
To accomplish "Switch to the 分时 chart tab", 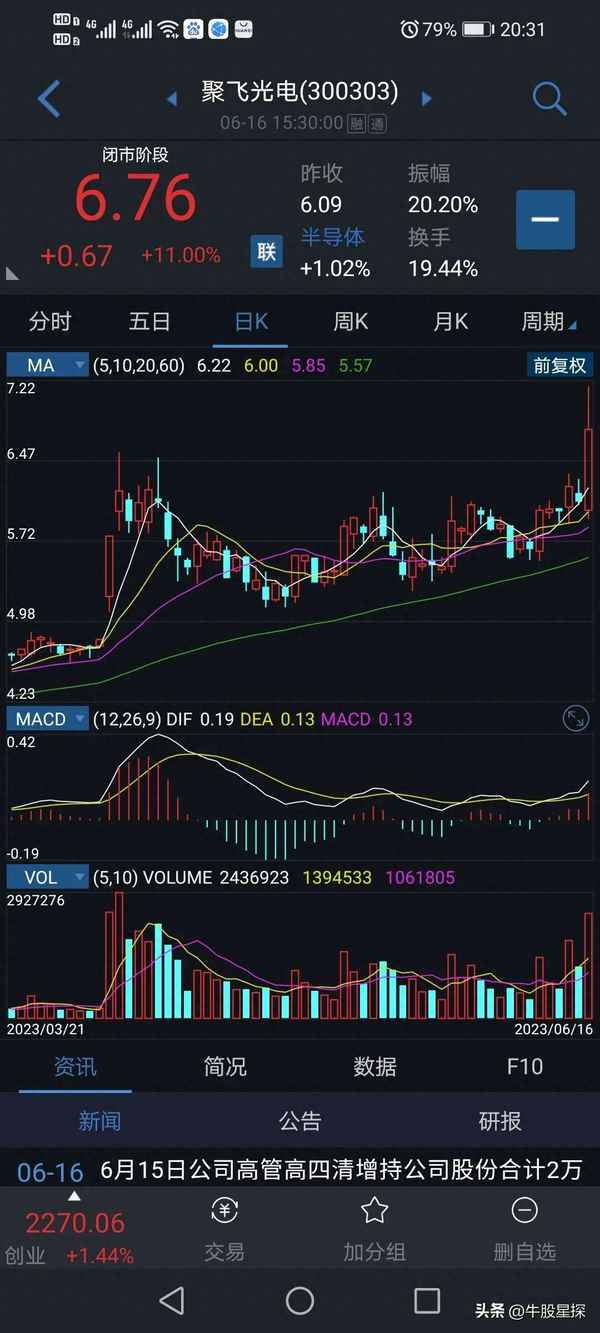I will pos(50,321).
